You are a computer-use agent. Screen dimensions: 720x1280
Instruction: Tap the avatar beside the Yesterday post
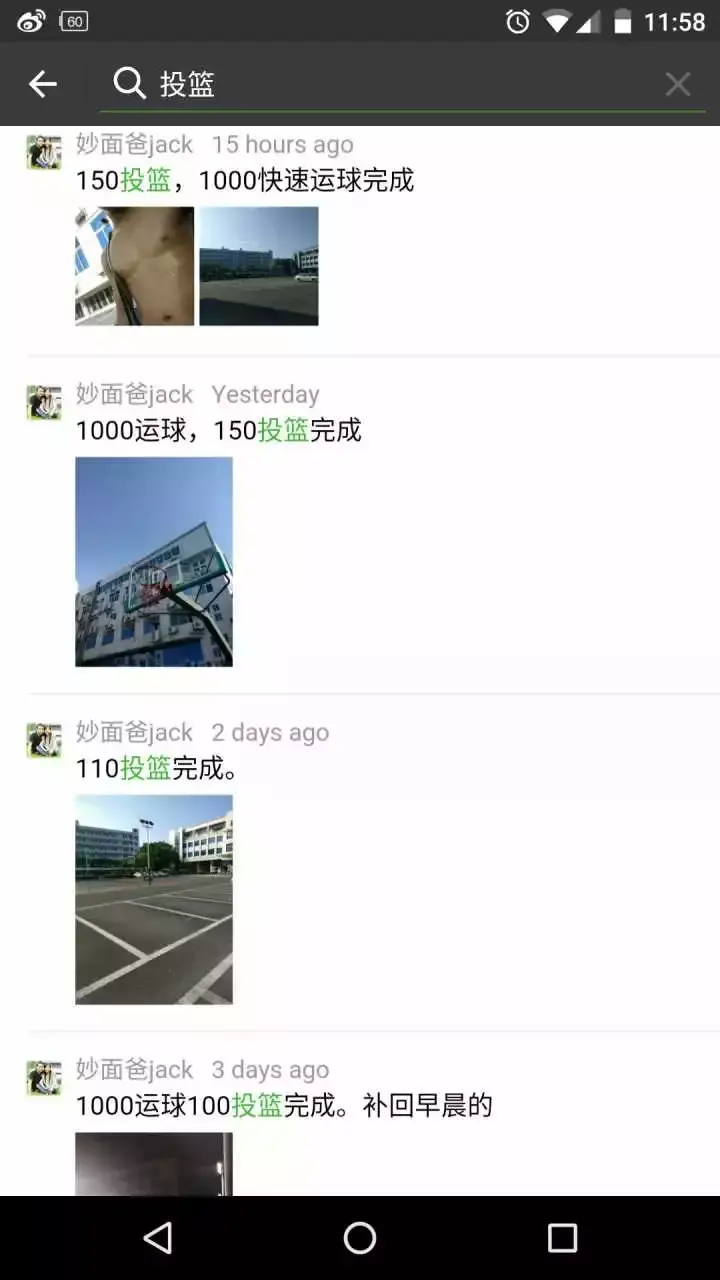(x=44, y=403)
